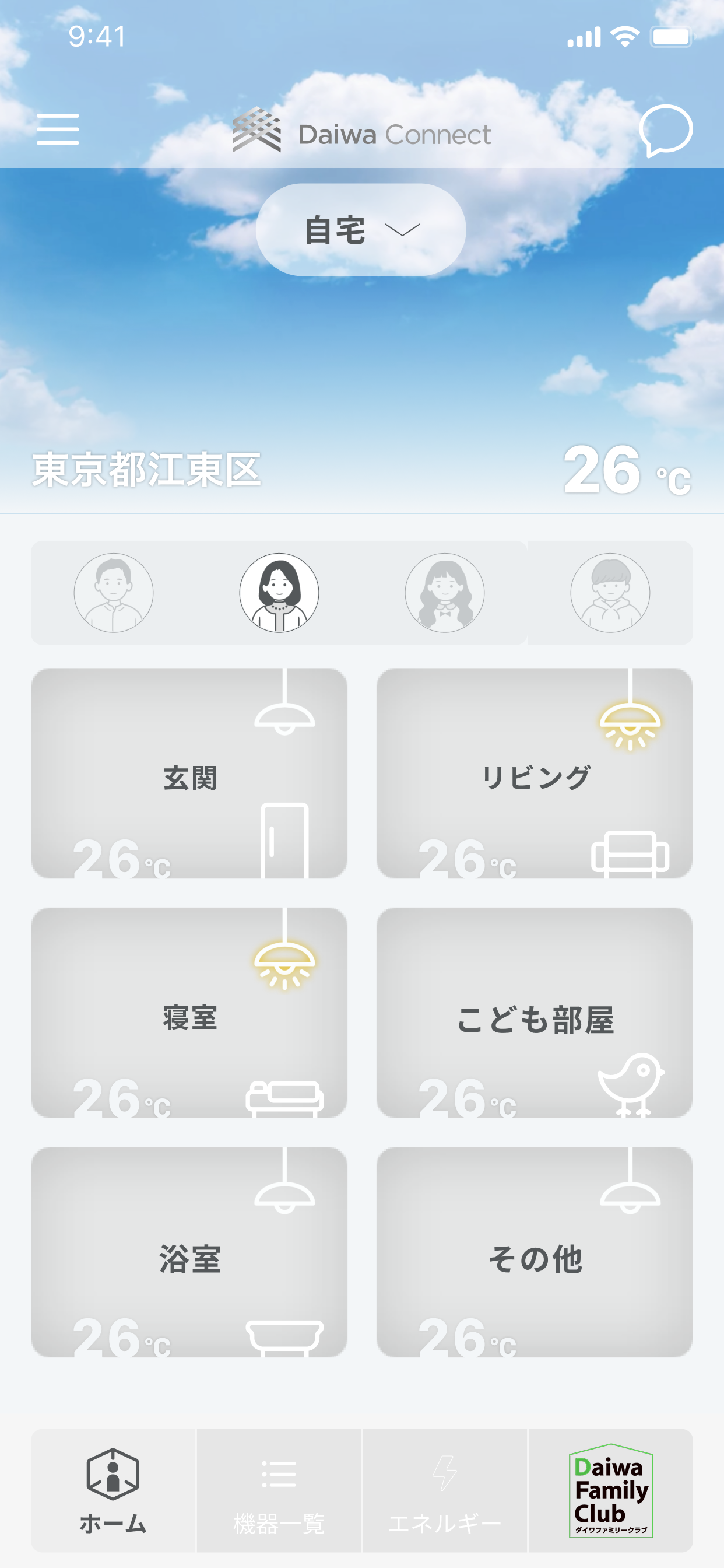This screenshot has width=724, height=1568.
Task: Open the こども部屋 room card
Action: coord(535,1013)
